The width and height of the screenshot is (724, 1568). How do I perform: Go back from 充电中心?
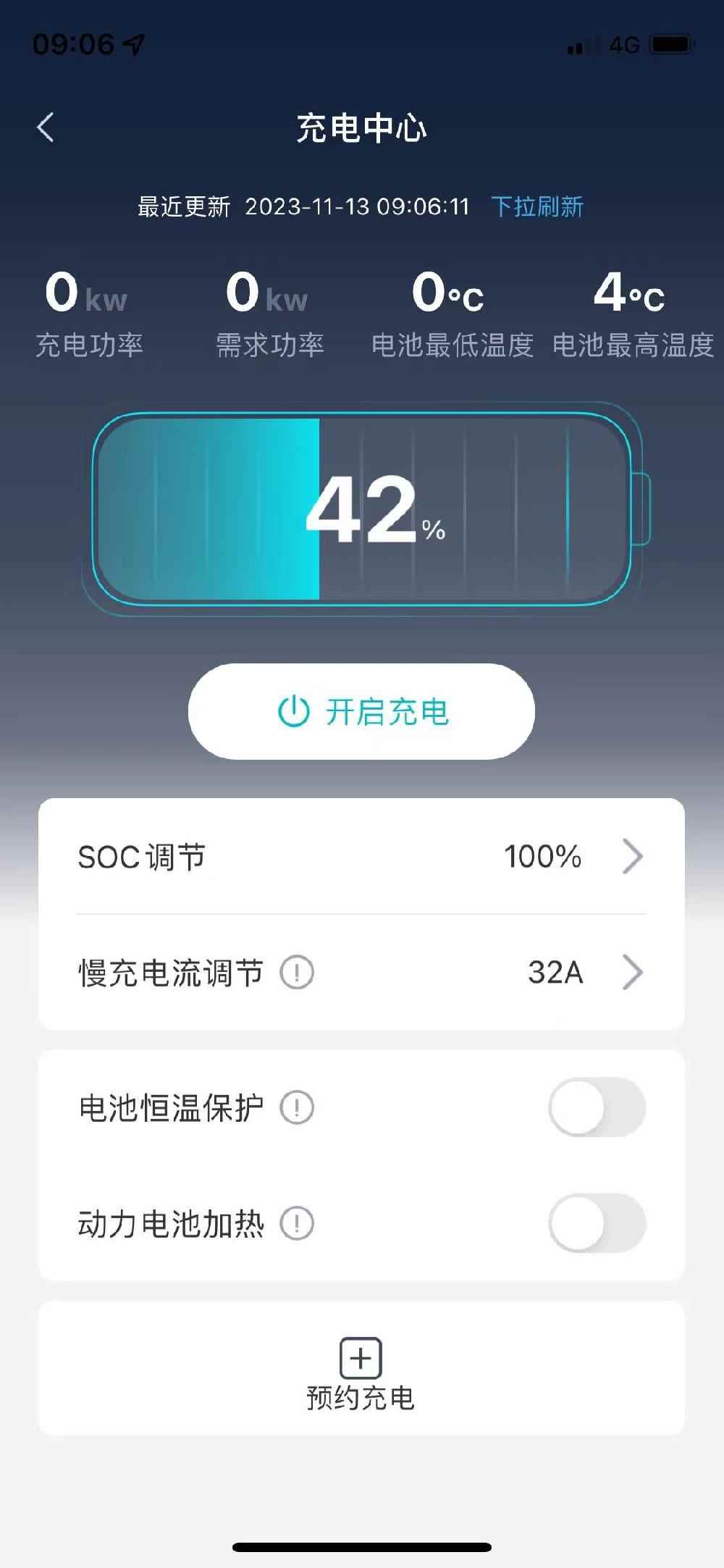click(x=46, y=128)
